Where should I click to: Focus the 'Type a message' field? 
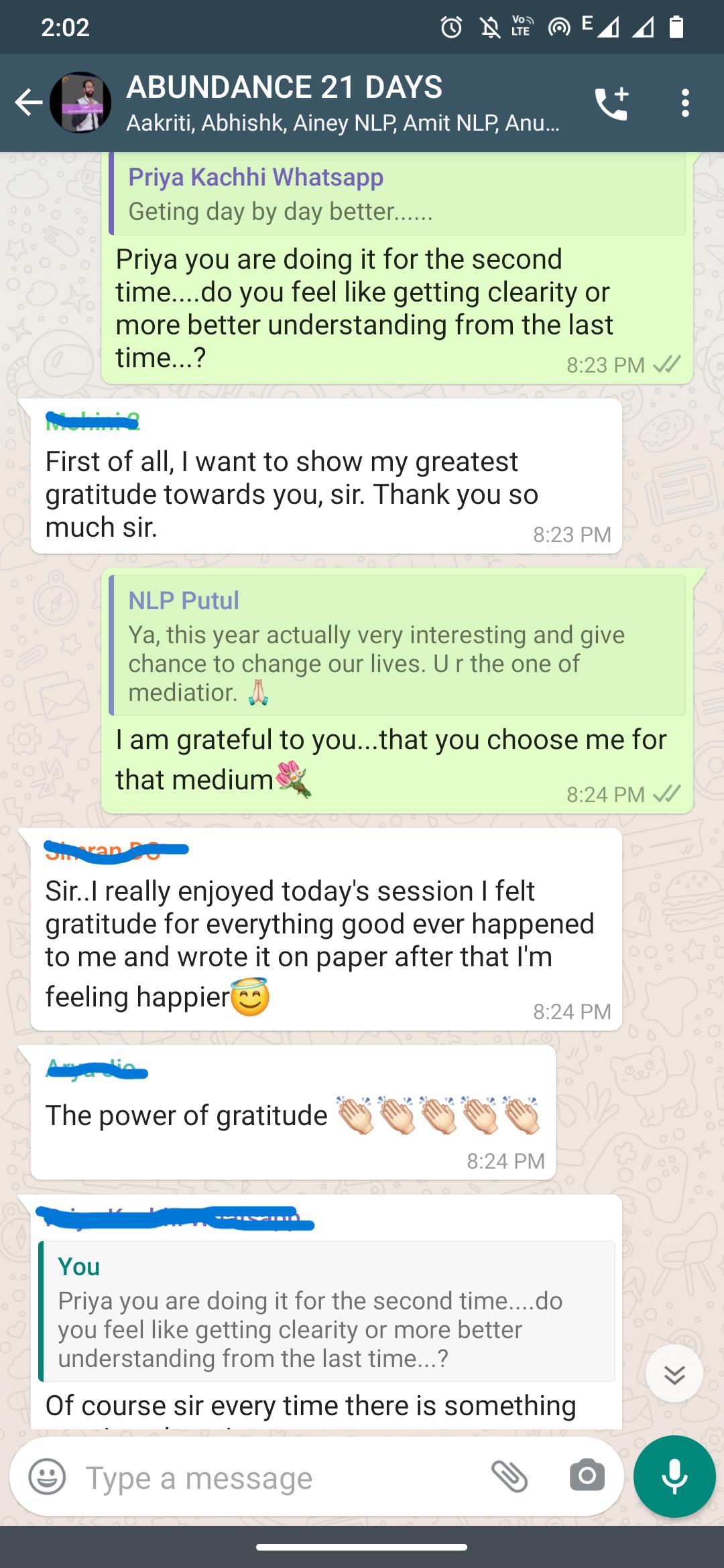coord(282,1478)
